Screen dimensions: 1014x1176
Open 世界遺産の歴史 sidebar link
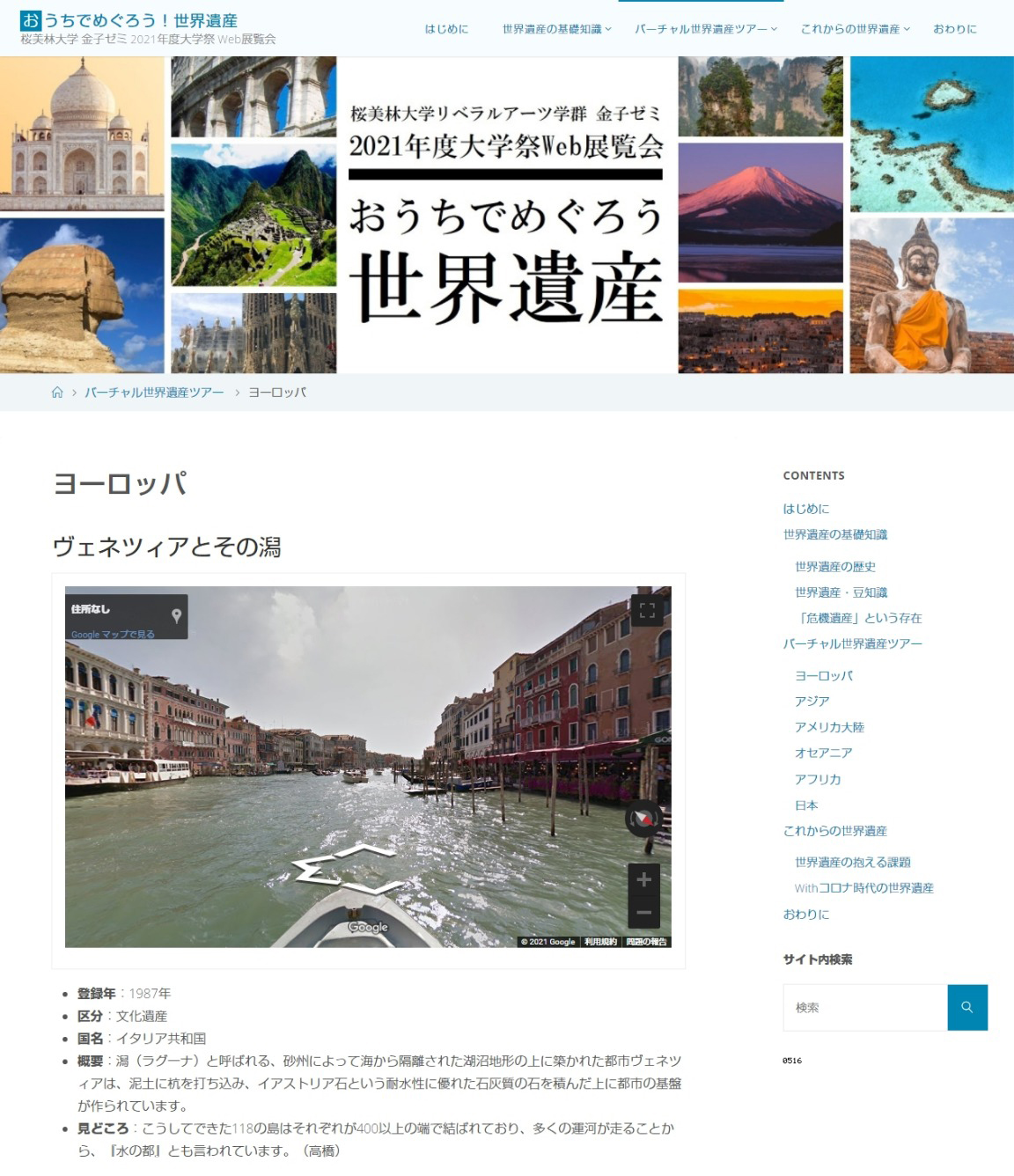(834, 567)
